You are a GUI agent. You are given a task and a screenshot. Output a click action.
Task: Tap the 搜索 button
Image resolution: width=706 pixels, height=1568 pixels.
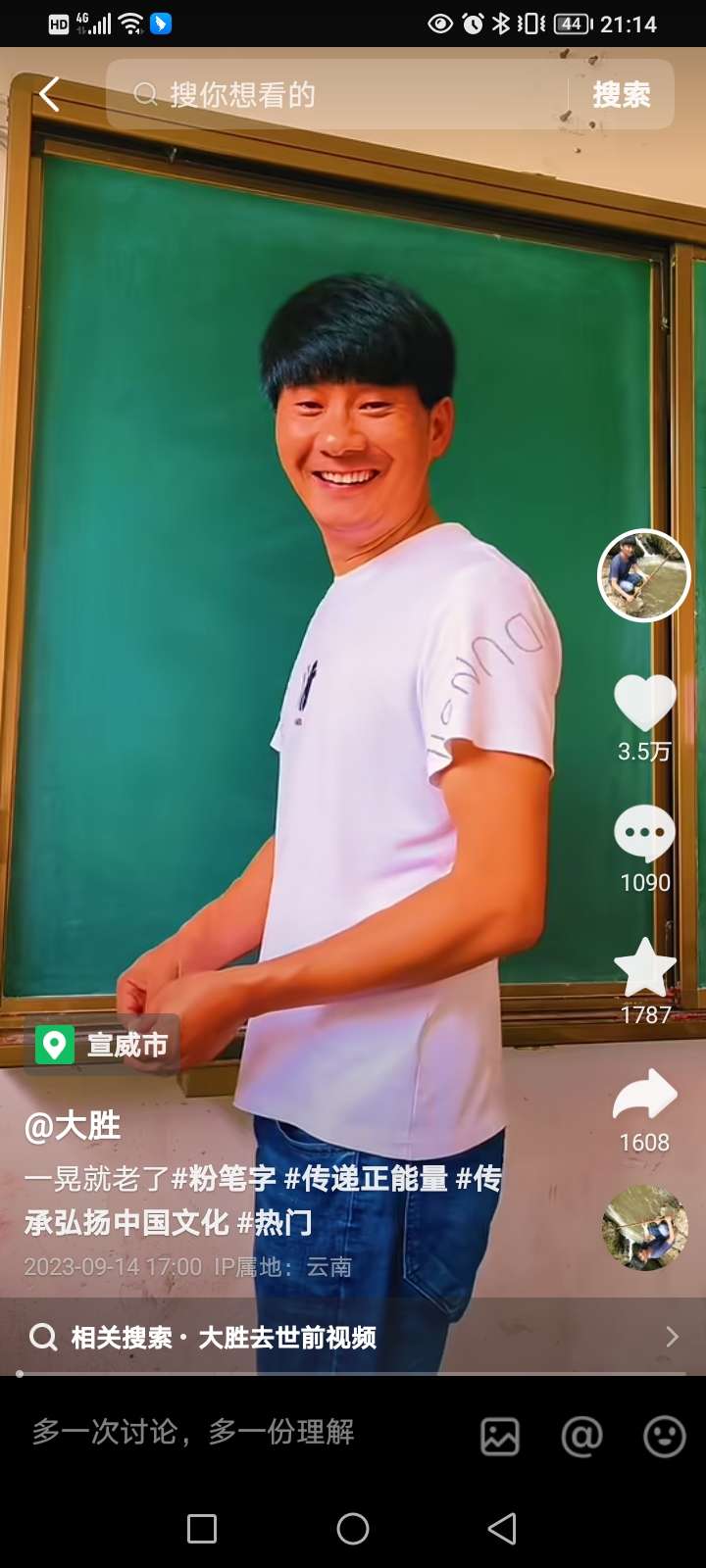coord(621,95)
